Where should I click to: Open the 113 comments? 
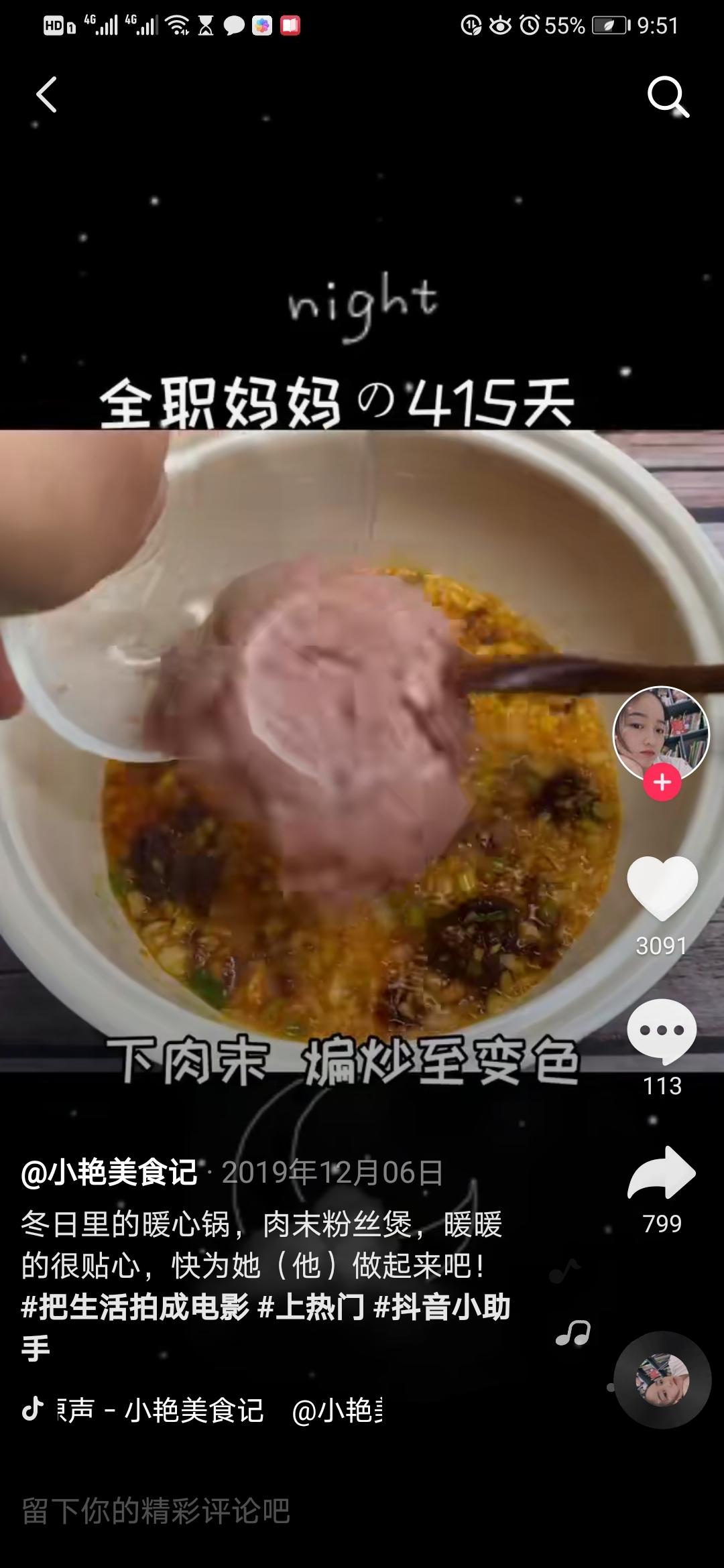pos(662,1031)
